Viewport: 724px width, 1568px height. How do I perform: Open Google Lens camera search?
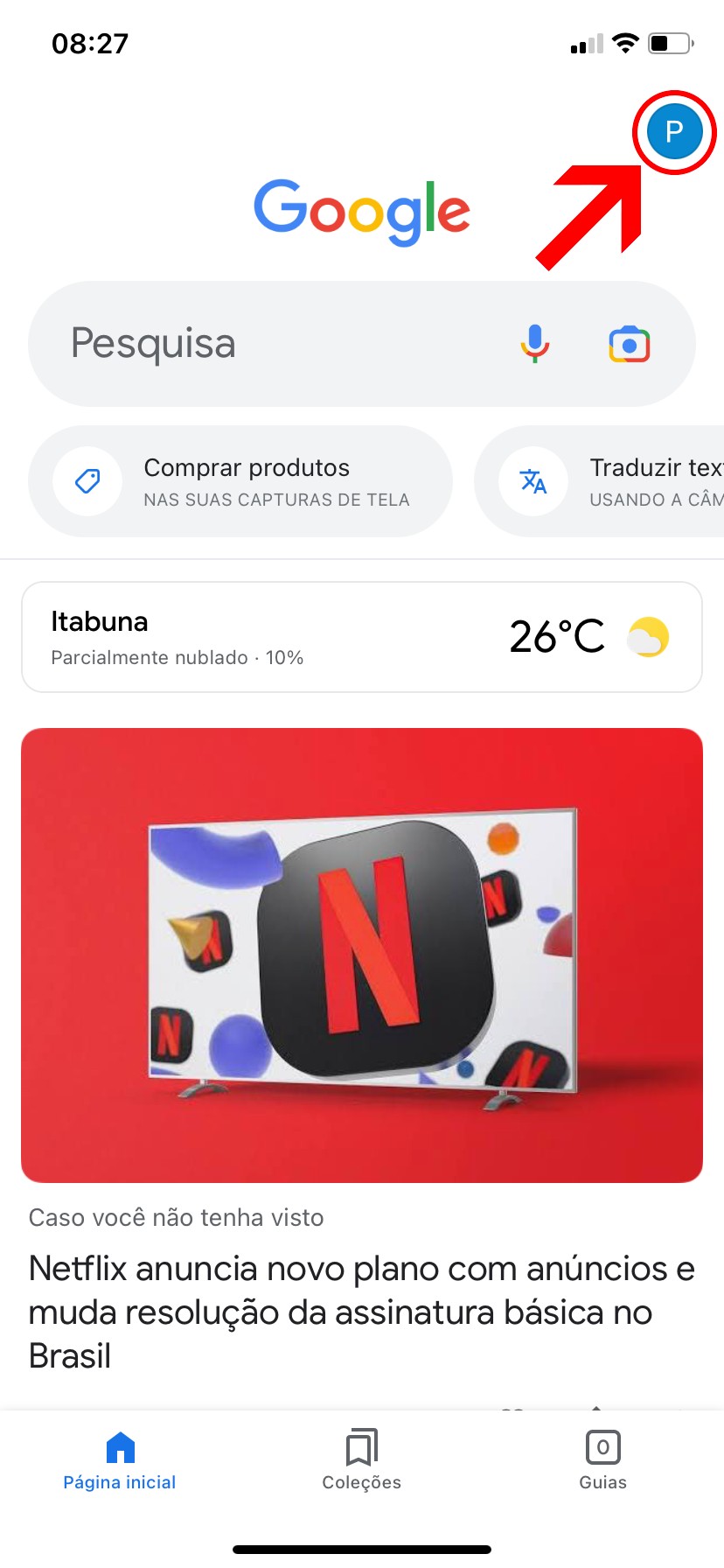(x=629, y=344)
